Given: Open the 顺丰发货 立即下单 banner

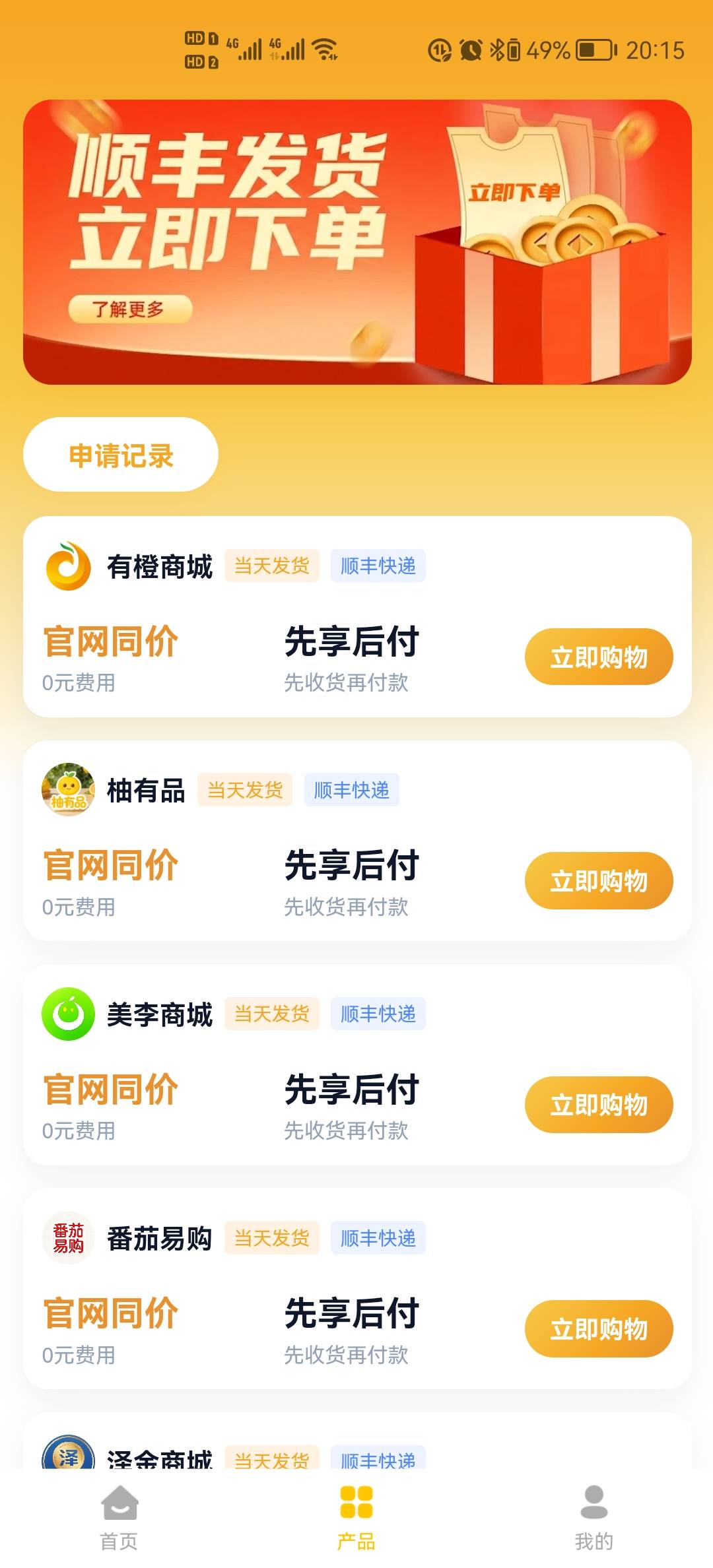Looking at the screenshot, I should click(357, 242).
